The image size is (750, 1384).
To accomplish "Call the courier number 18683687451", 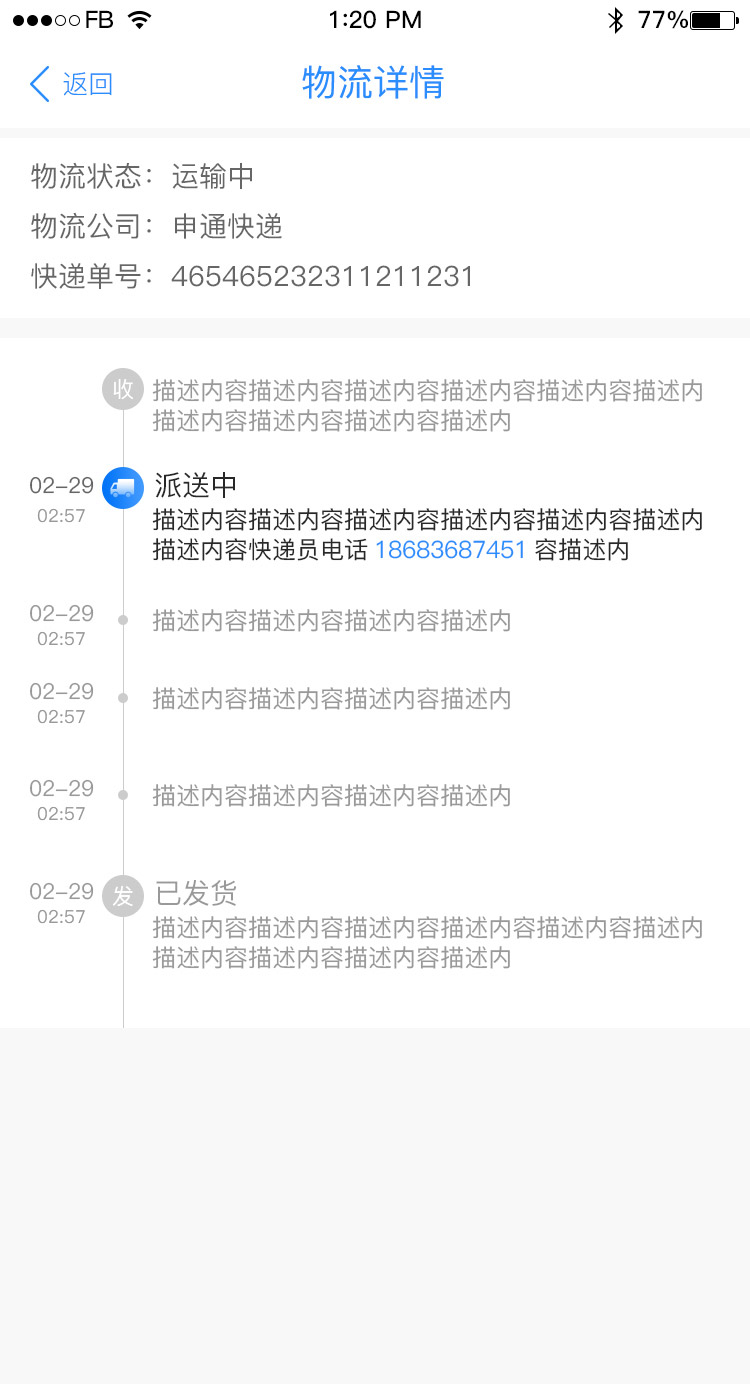I will [x=450, y=551].
